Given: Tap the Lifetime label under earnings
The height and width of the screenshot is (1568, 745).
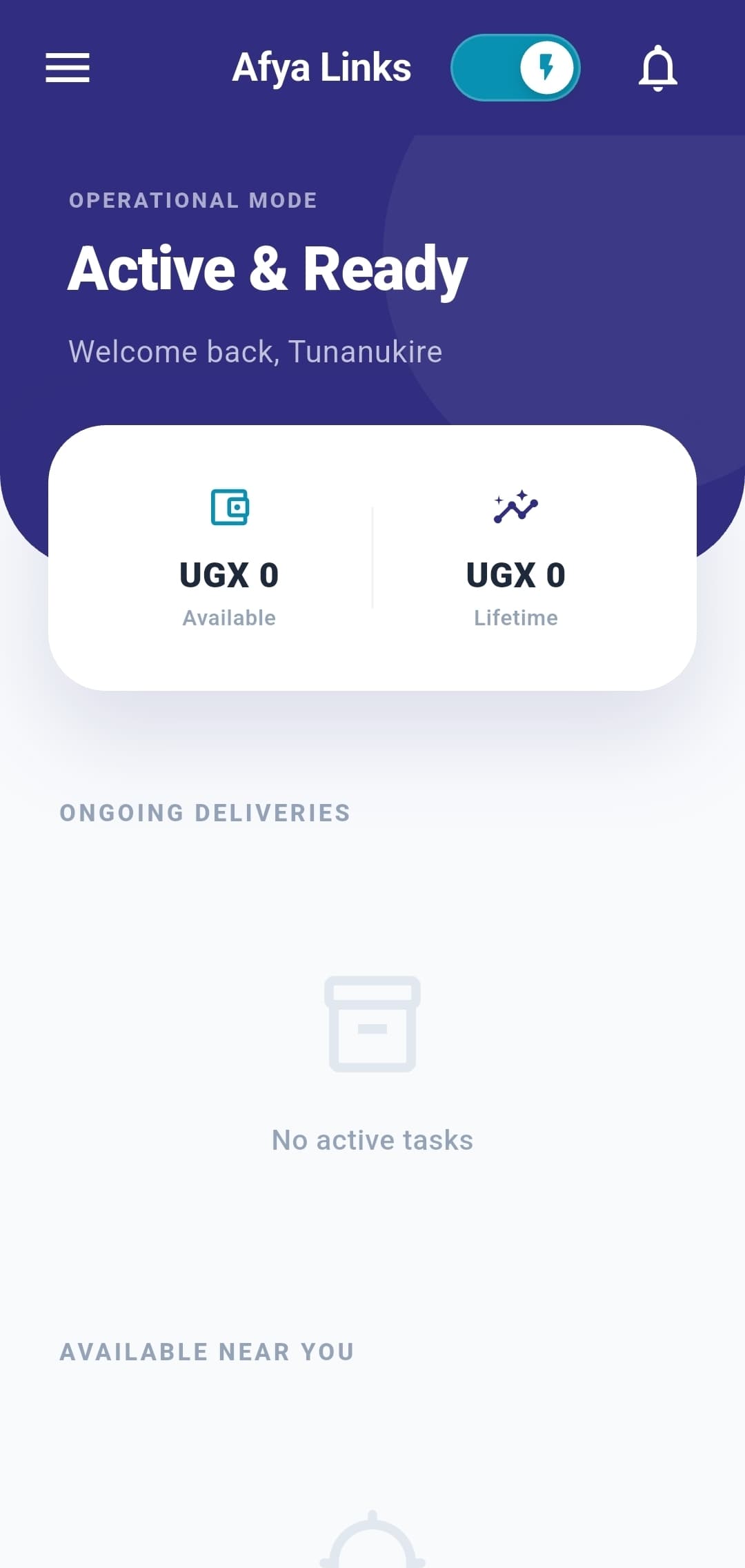Looking at the screenshot, I should (x=515, y=618).
